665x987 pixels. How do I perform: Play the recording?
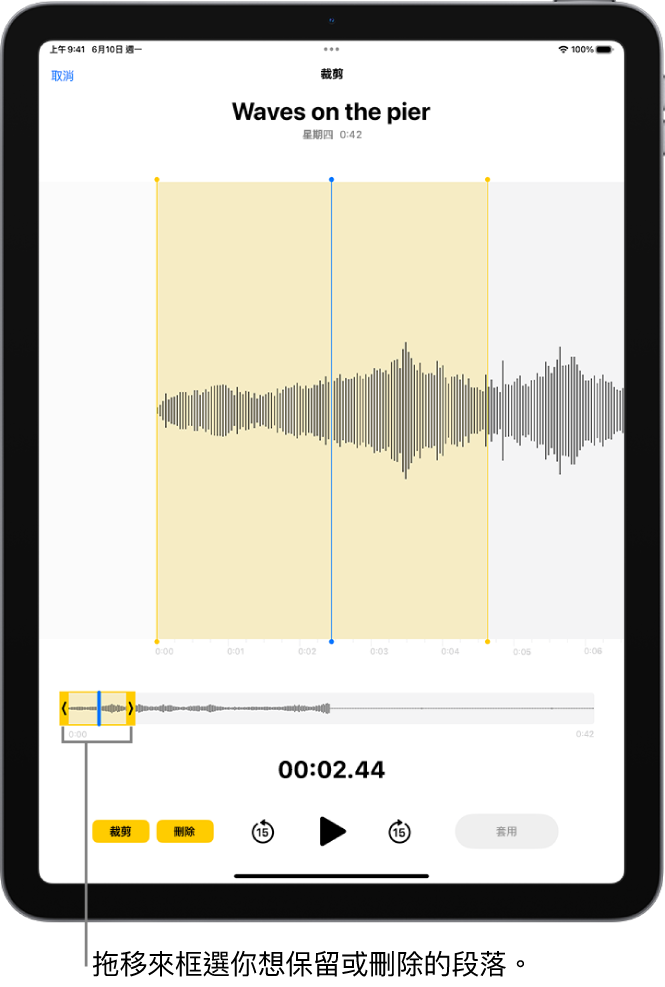point(332,831)
